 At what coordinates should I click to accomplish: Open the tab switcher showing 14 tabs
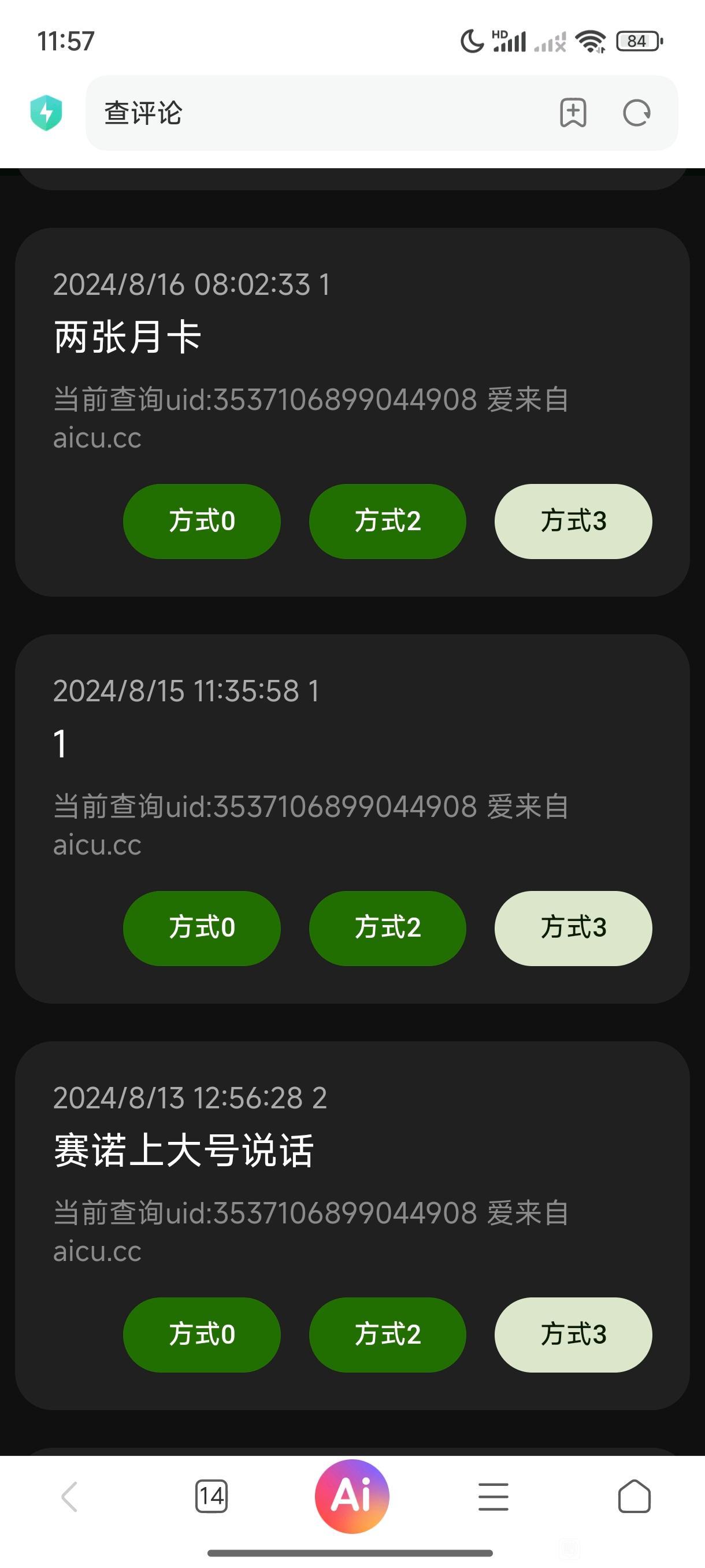pos(211,1496)
